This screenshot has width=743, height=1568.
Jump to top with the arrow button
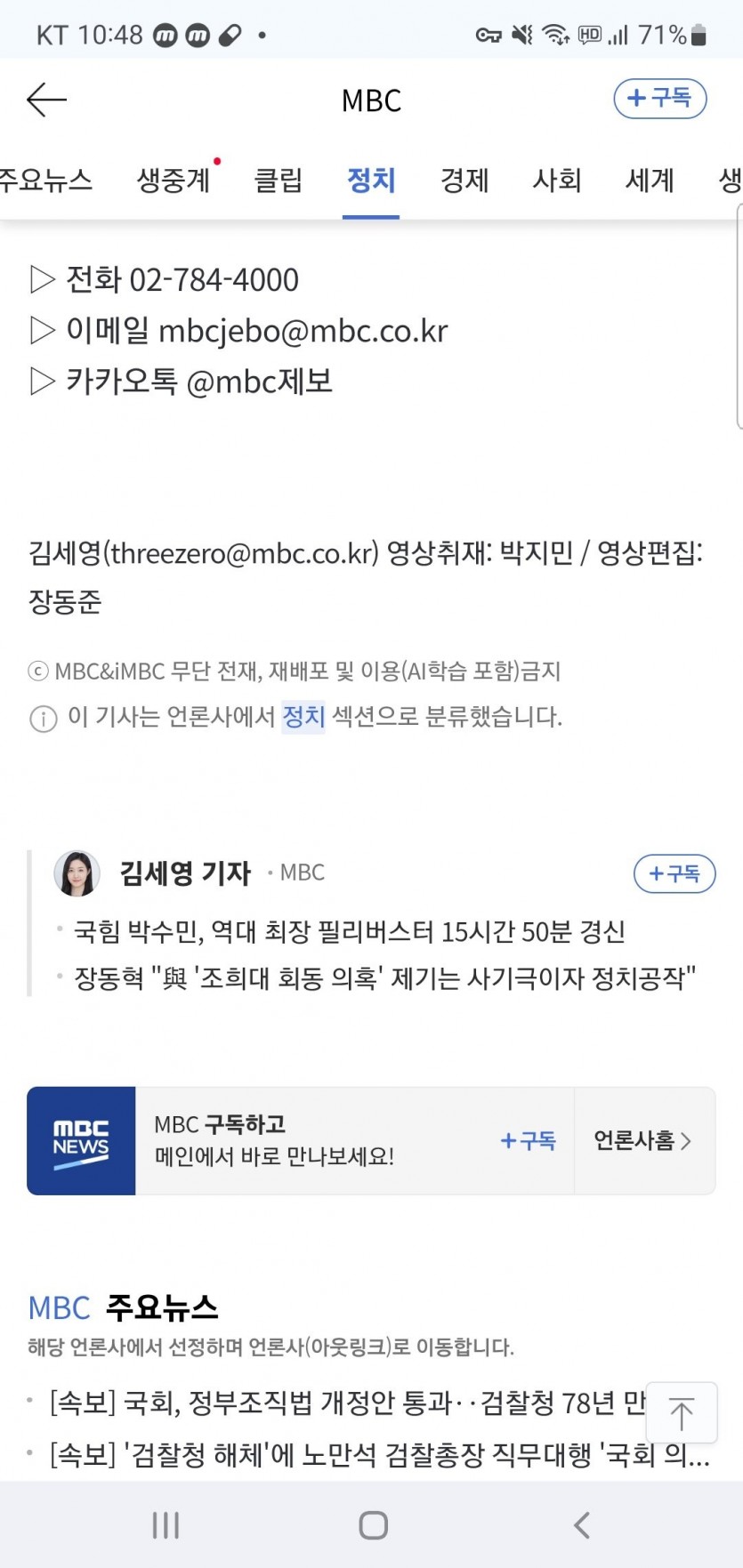point(681,1412)
